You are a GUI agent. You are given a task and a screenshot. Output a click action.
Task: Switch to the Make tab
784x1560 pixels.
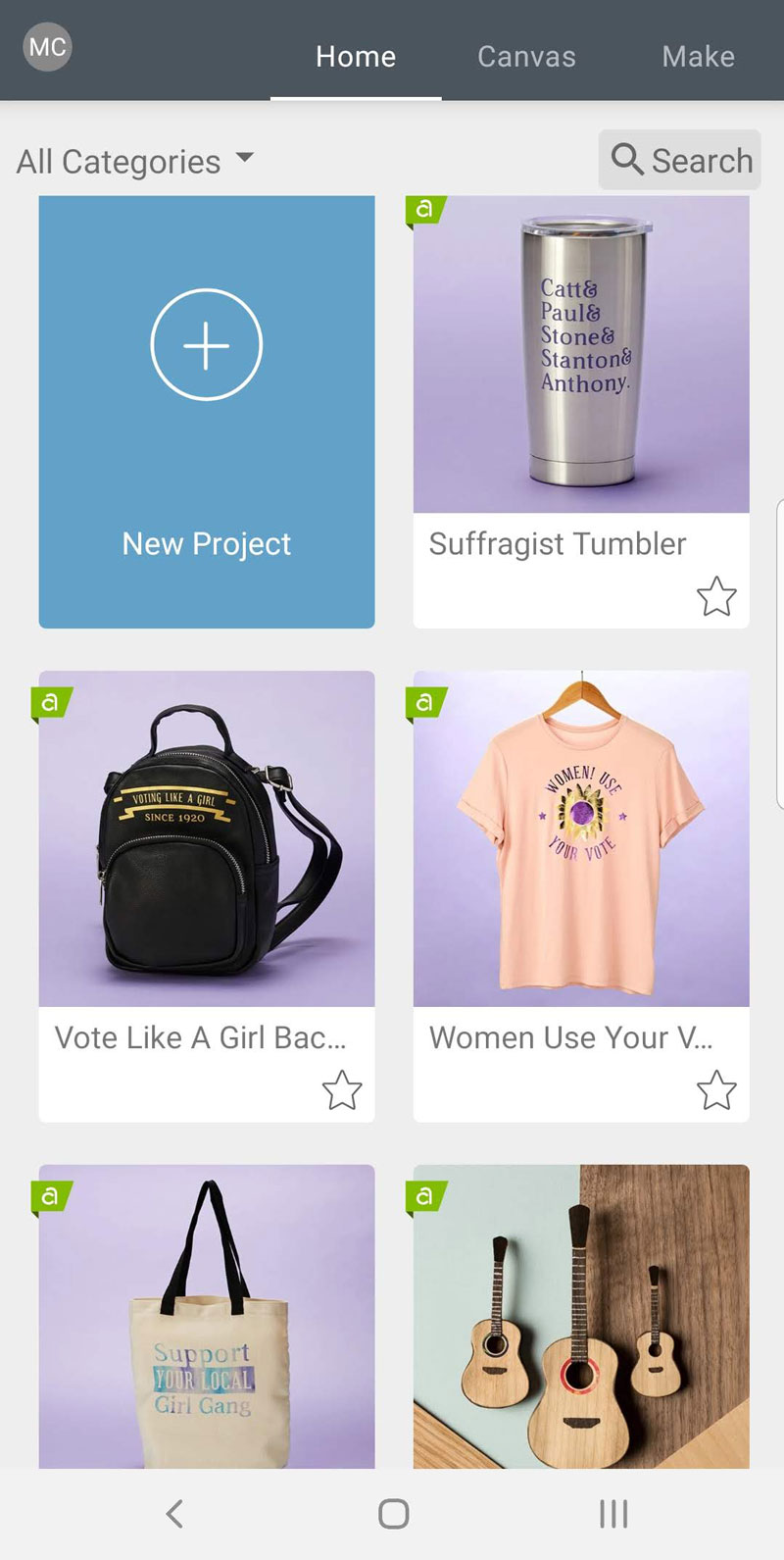[x=698, y=57]
